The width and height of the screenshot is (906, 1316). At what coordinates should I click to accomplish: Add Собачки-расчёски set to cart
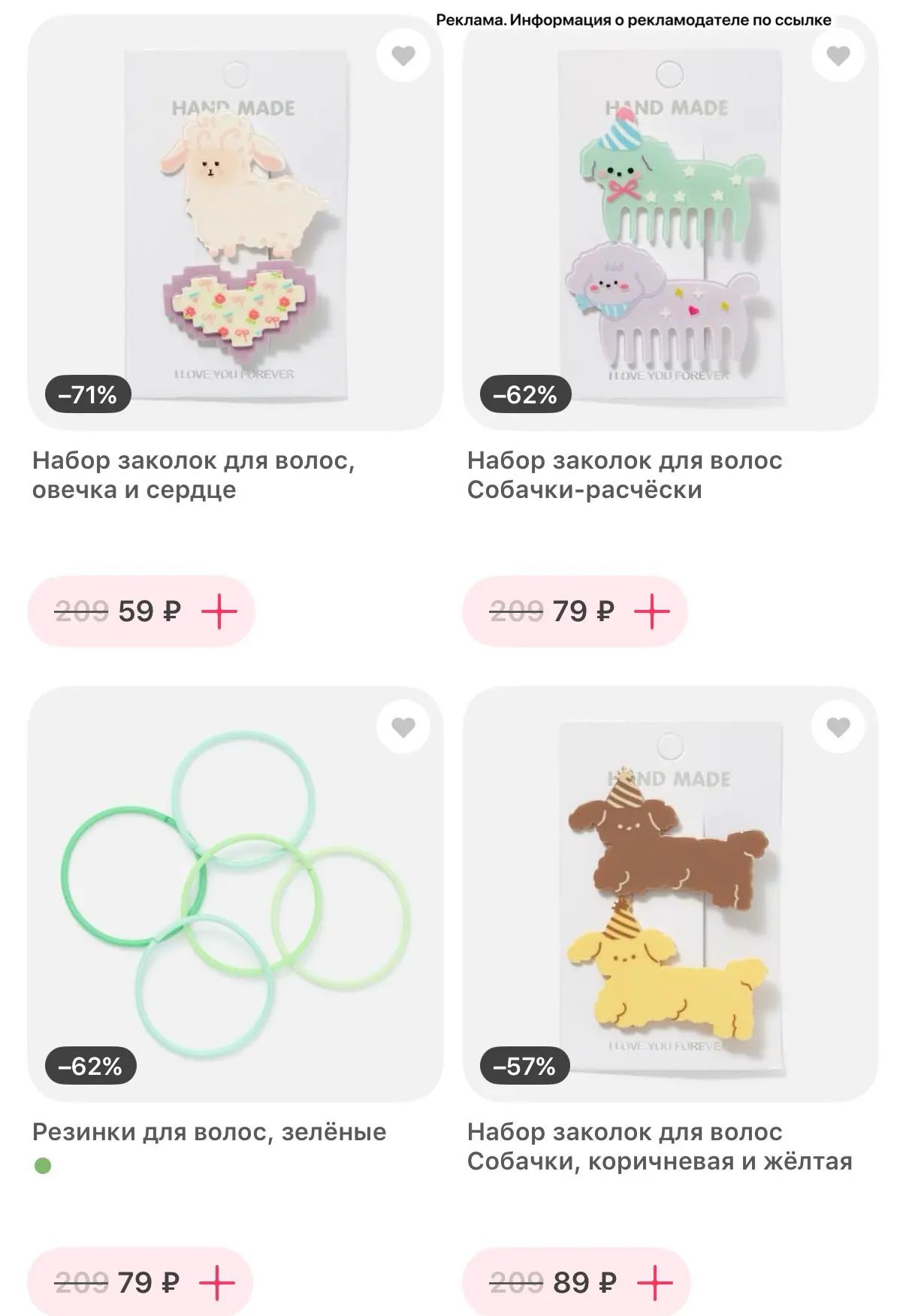[x=652, y=611]
